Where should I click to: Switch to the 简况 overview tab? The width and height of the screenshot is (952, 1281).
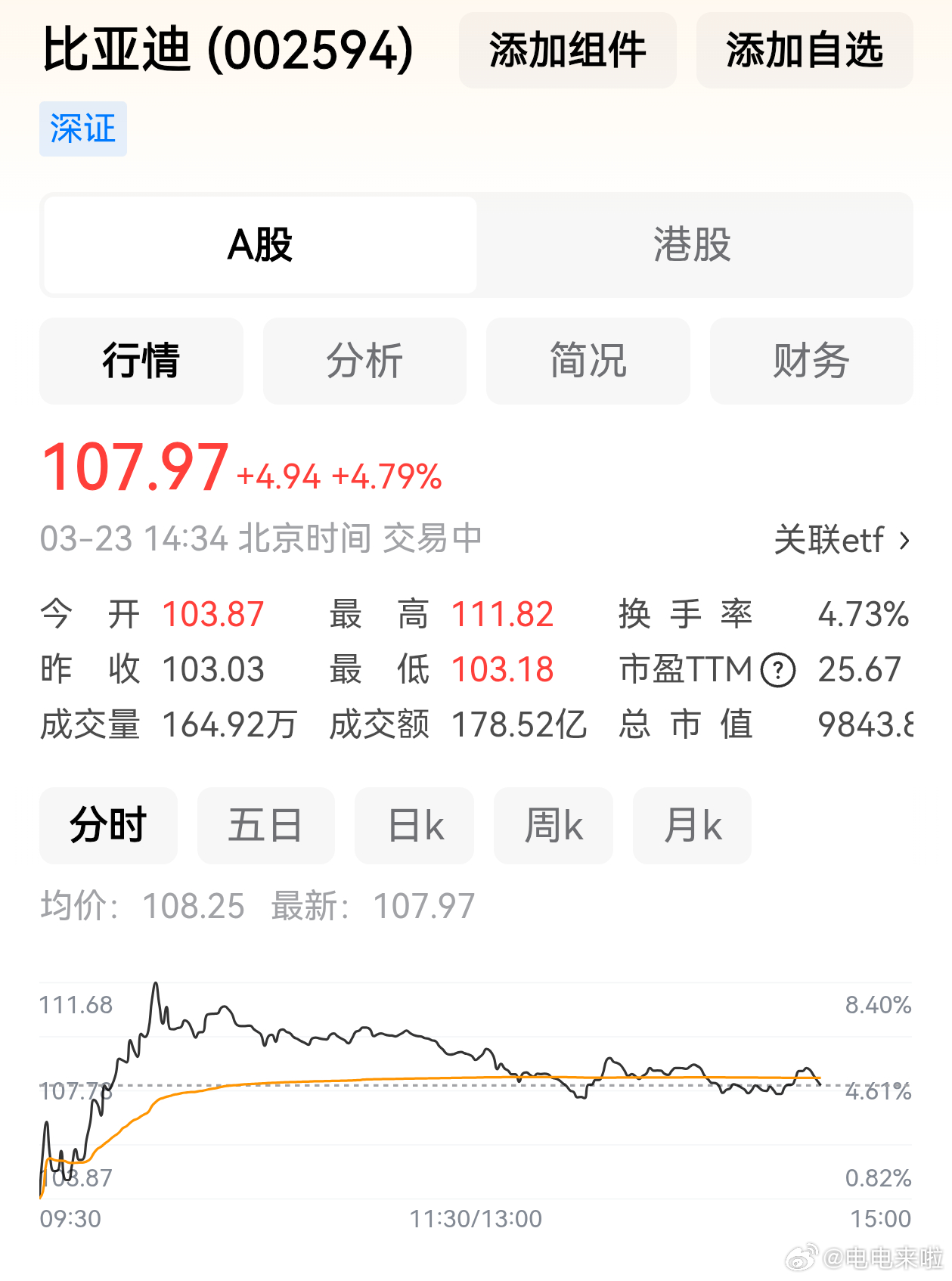point(588,361)
